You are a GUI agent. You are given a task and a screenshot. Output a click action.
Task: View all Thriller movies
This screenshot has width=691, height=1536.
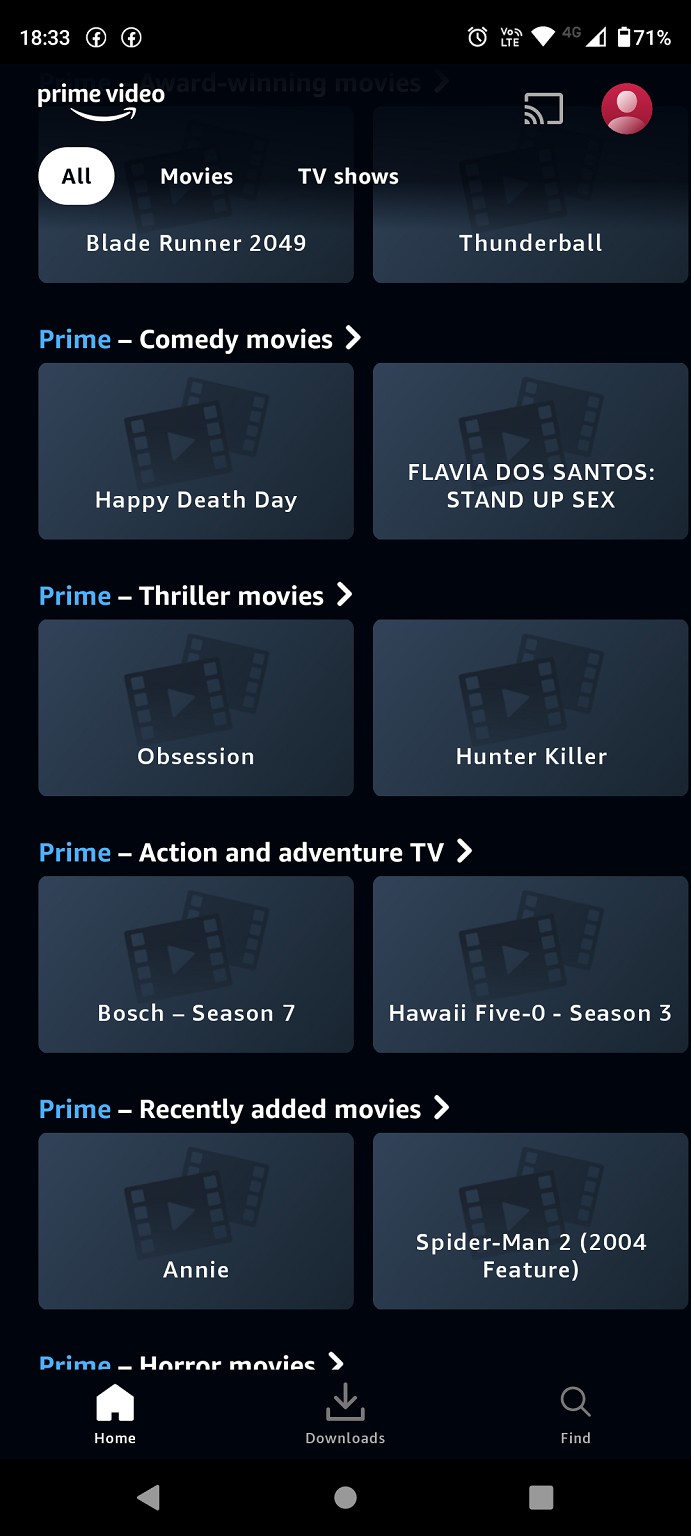[x=196, y=596]
